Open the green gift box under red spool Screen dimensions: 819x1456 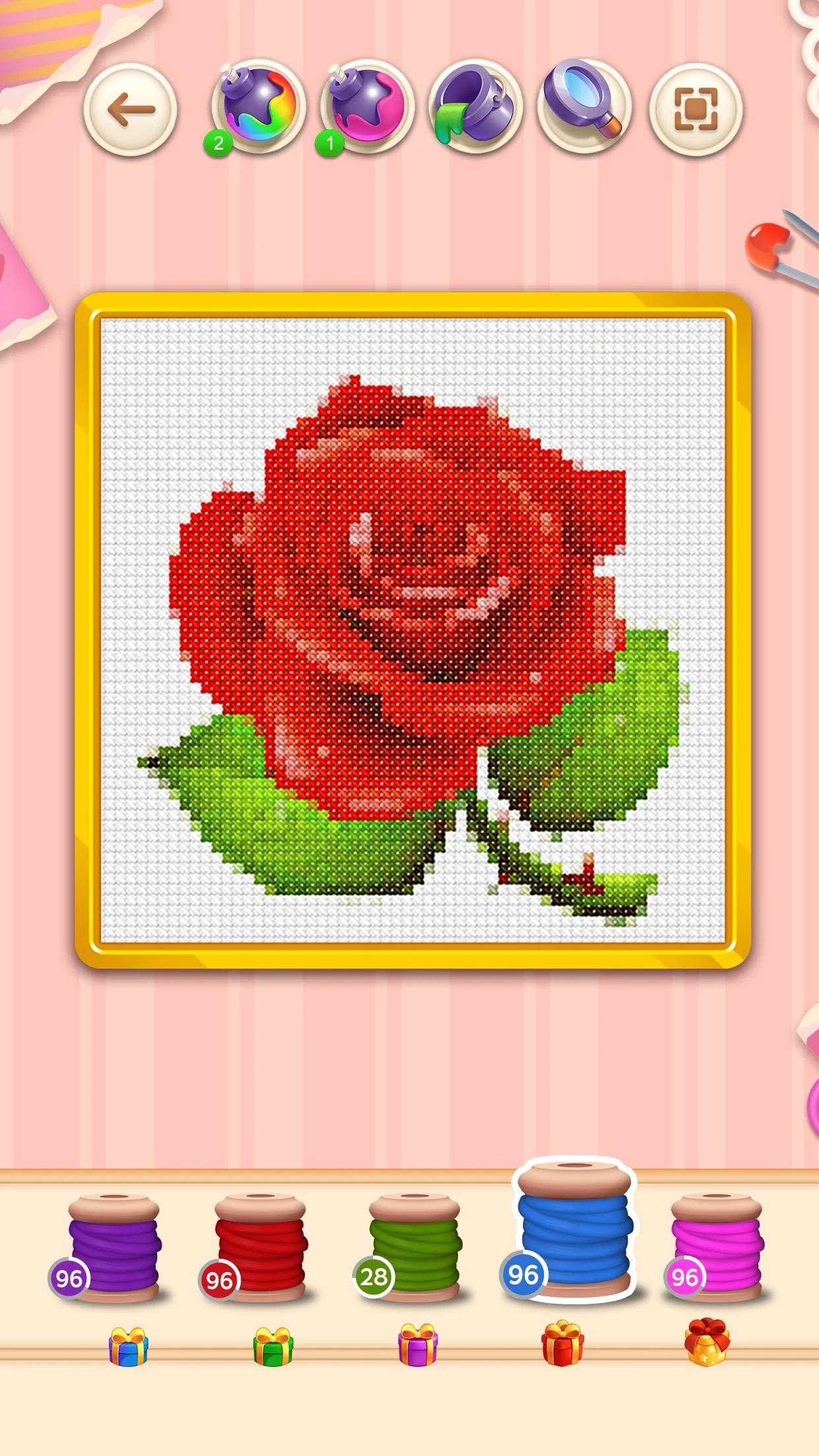273,1345
